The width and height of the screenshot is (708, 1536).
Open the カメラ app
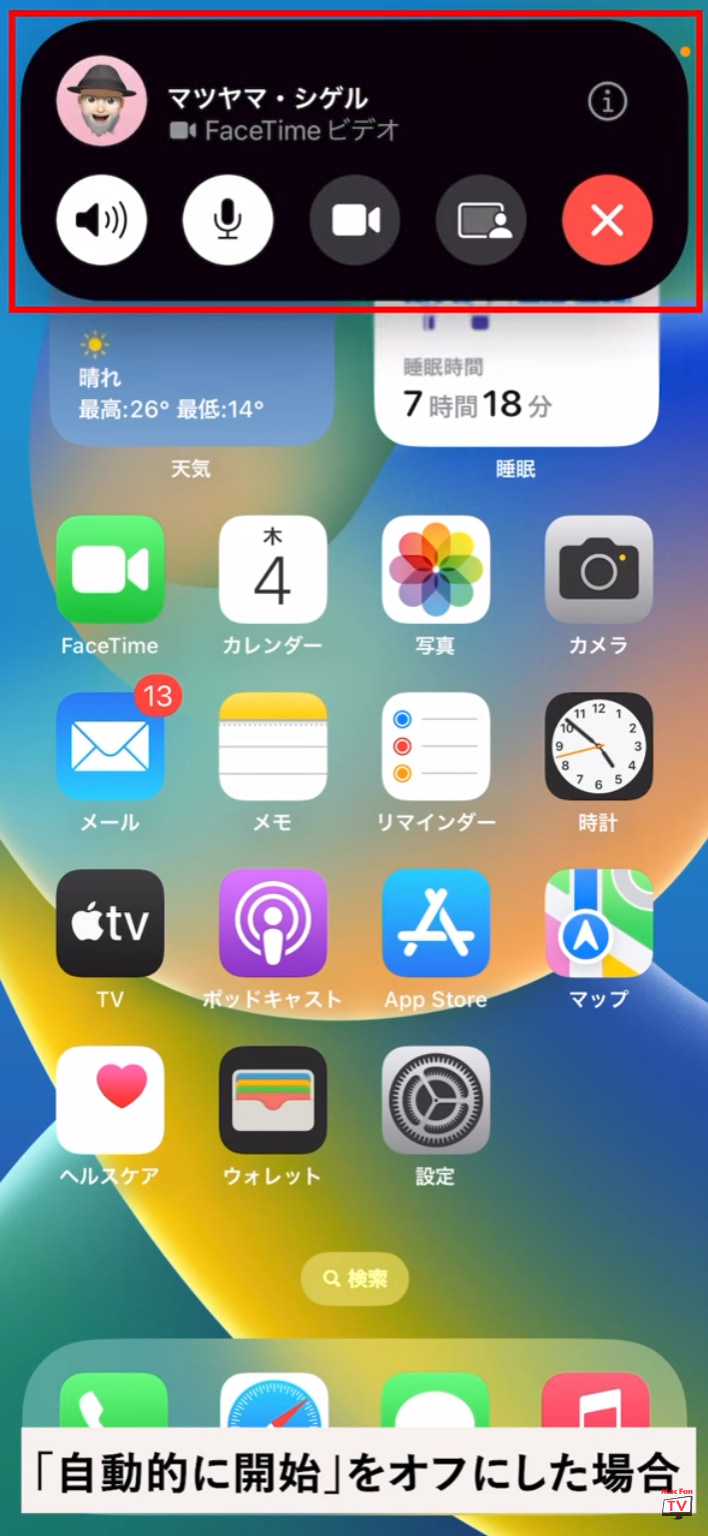point(598,570)
